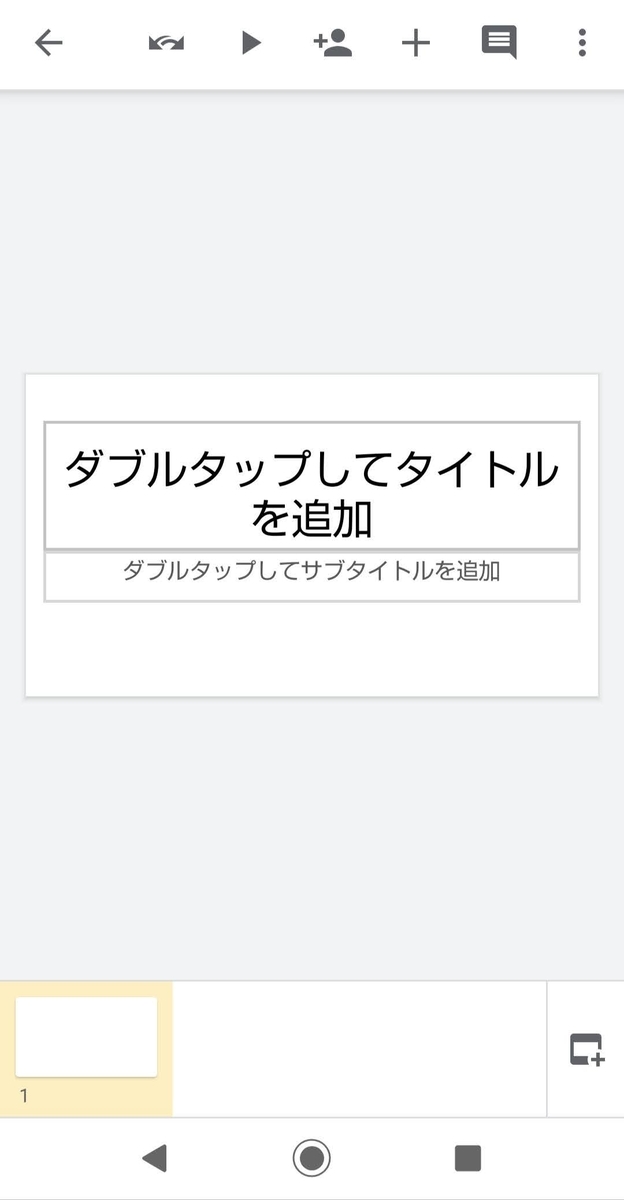Go back using the top-left arrow
The height and width of the screenshot is (1200, 624).
pyautogui.click(x=48, y=43)
